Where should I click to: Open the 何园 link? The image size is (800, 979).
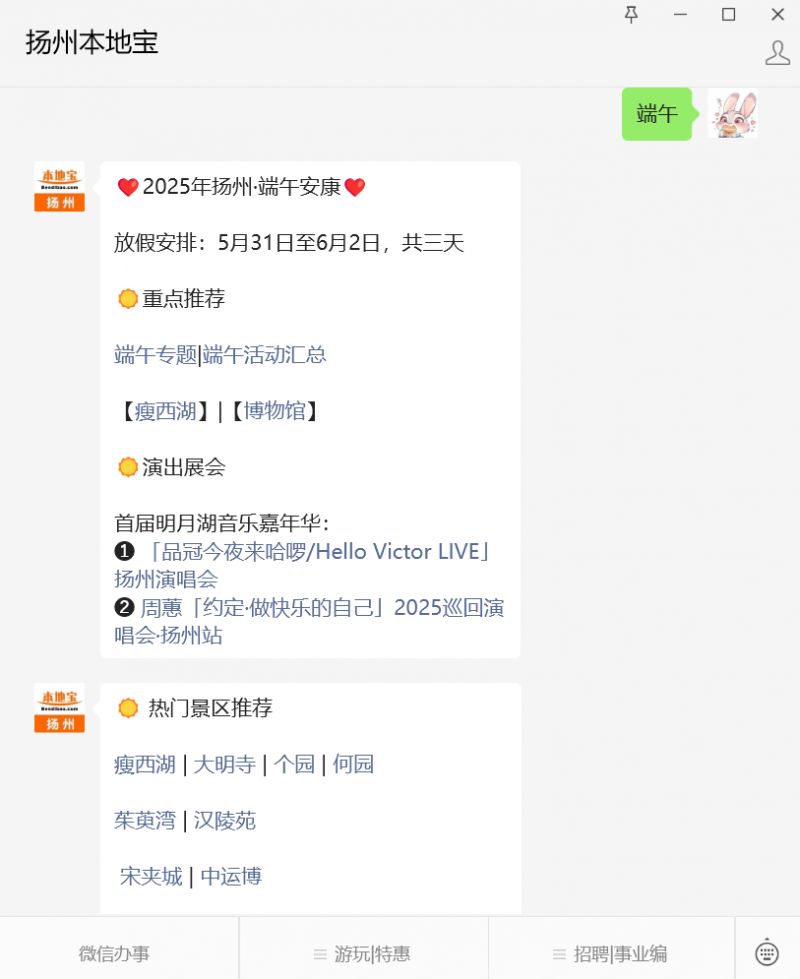click(x=353, y=765)
